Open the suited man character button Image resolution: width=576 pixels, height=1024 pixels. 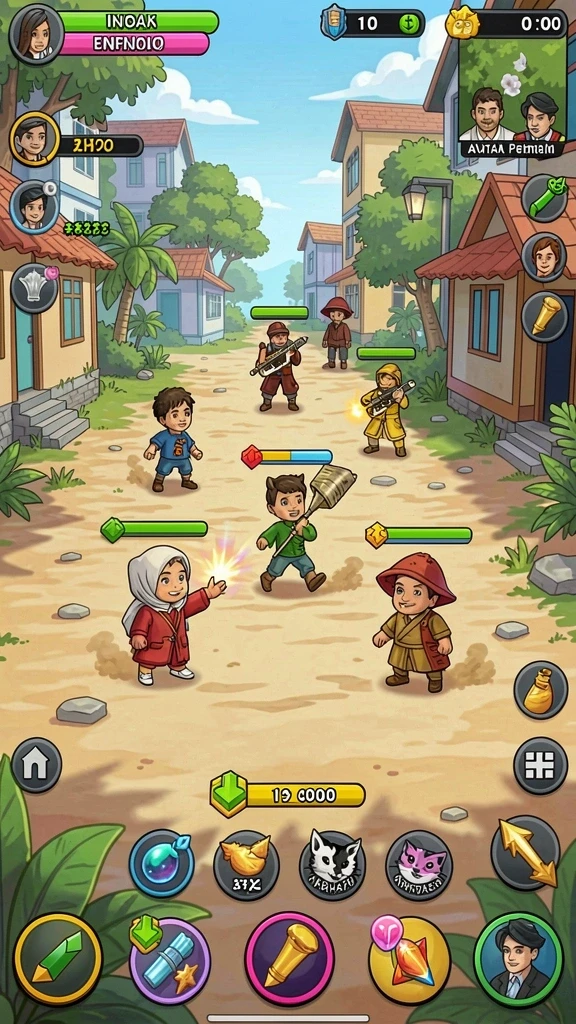(x=519, y=959)
